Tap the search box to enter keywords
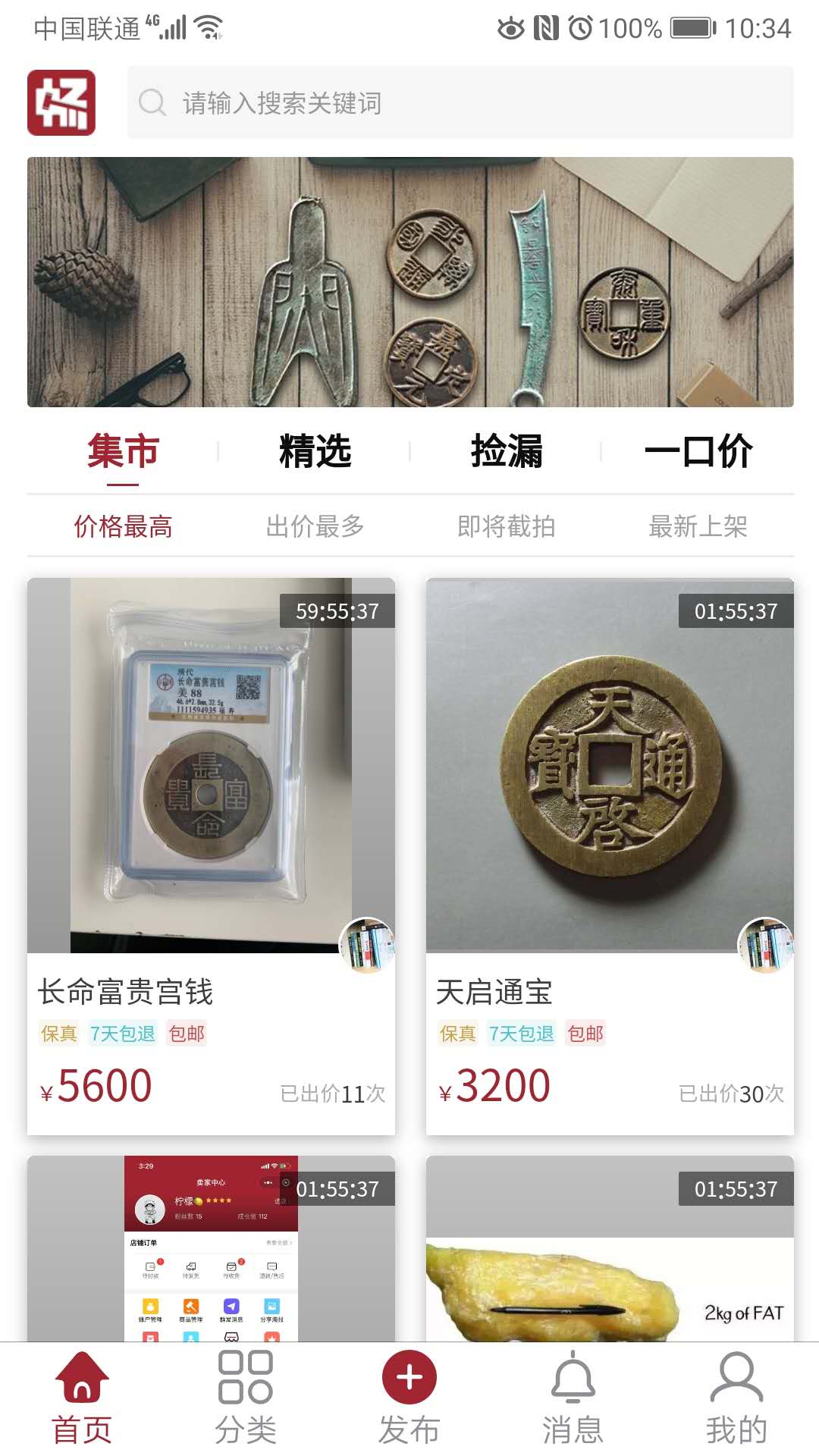The height and width of the screenshot is (1456, 819). pos(460,102)
